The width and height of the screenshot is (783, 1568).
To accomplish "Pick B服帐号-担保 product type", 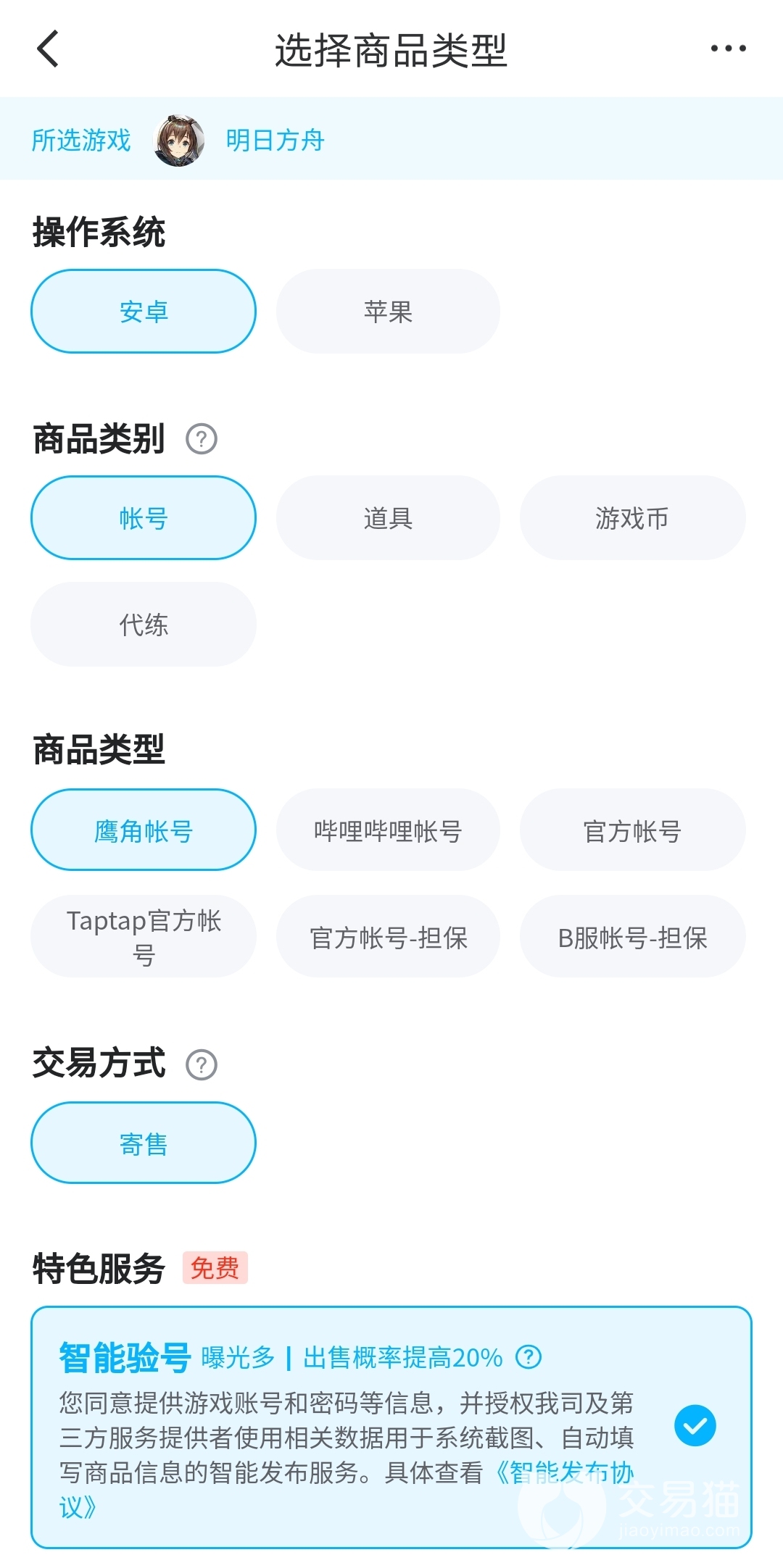I will [632, 937].
